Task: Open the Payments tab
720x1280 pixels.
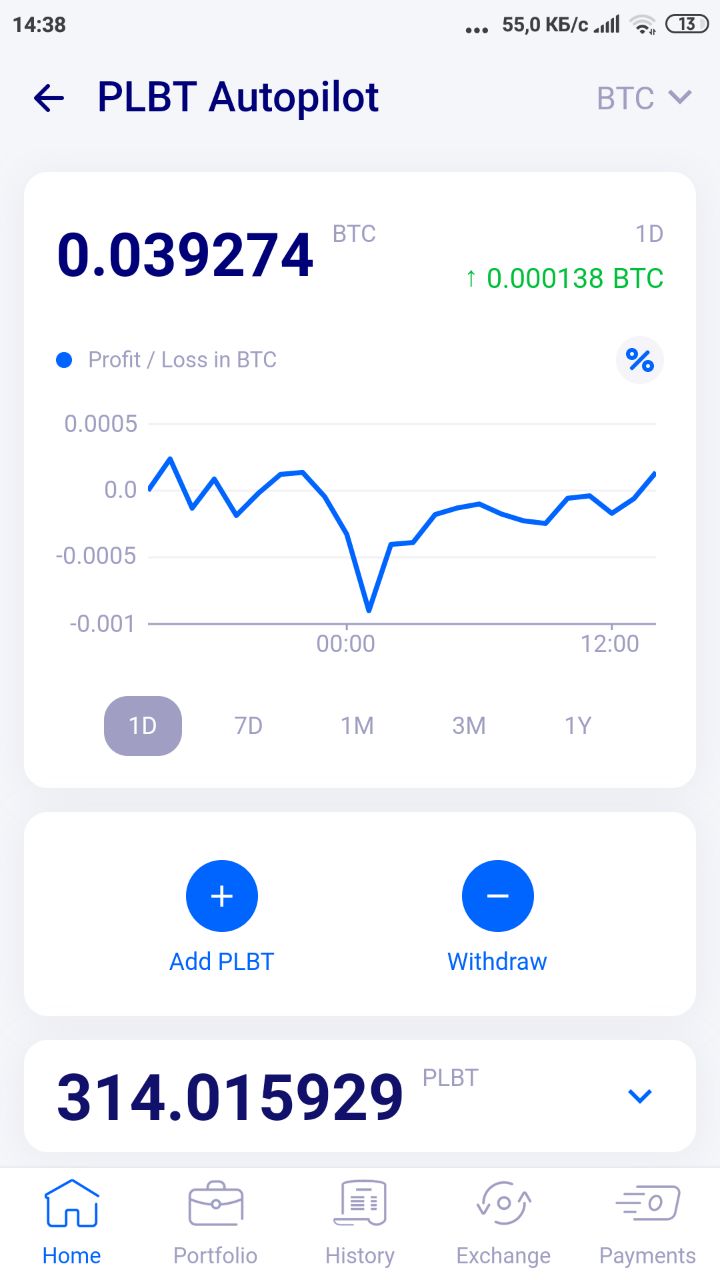Action: coord(647,1222)
